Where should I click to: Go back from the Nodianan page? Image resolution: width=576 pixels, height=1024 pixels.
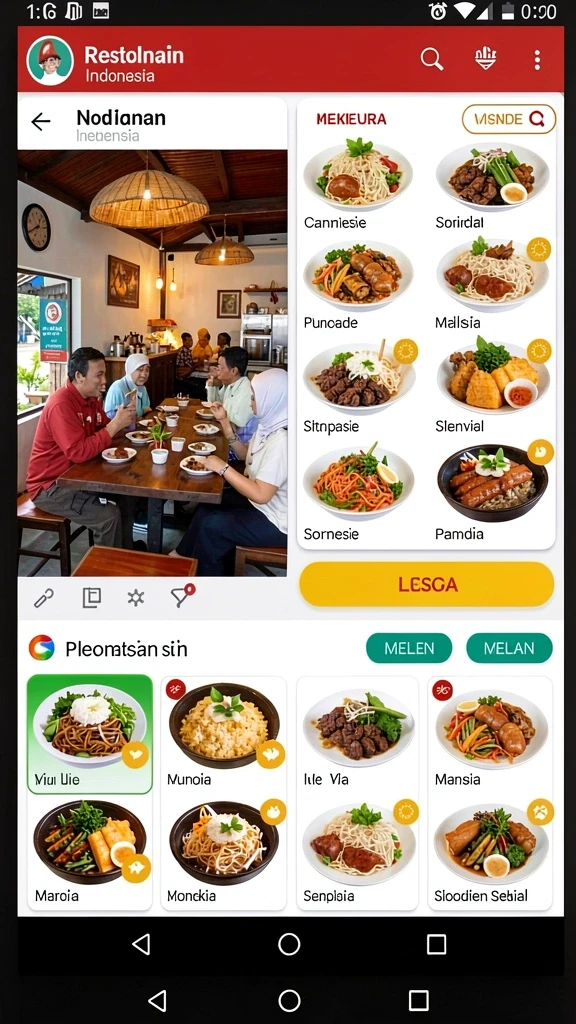coord(40,121)
